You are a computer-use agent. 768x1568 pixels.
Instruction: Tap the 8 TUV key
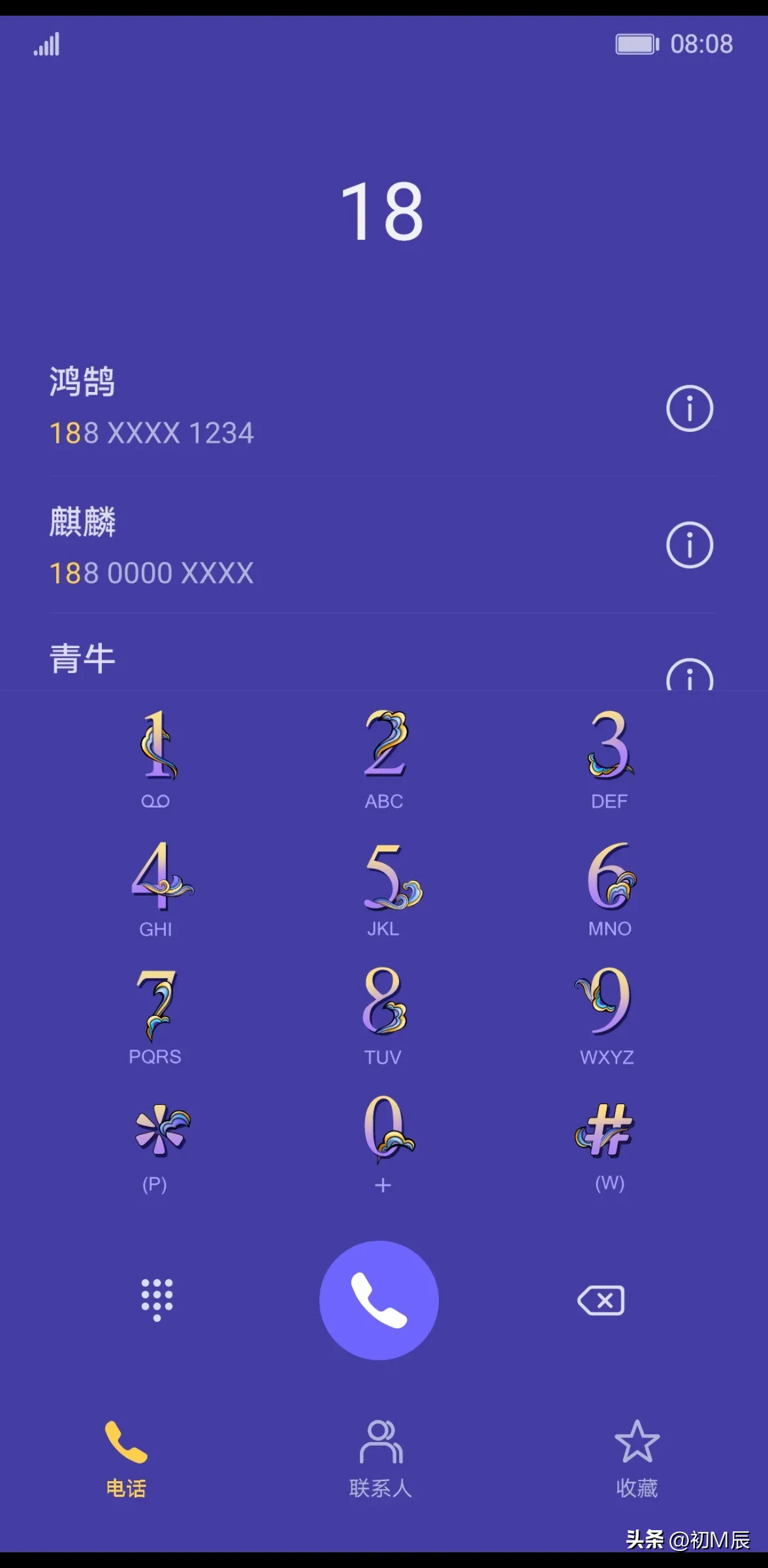[x=384, y=1015]
